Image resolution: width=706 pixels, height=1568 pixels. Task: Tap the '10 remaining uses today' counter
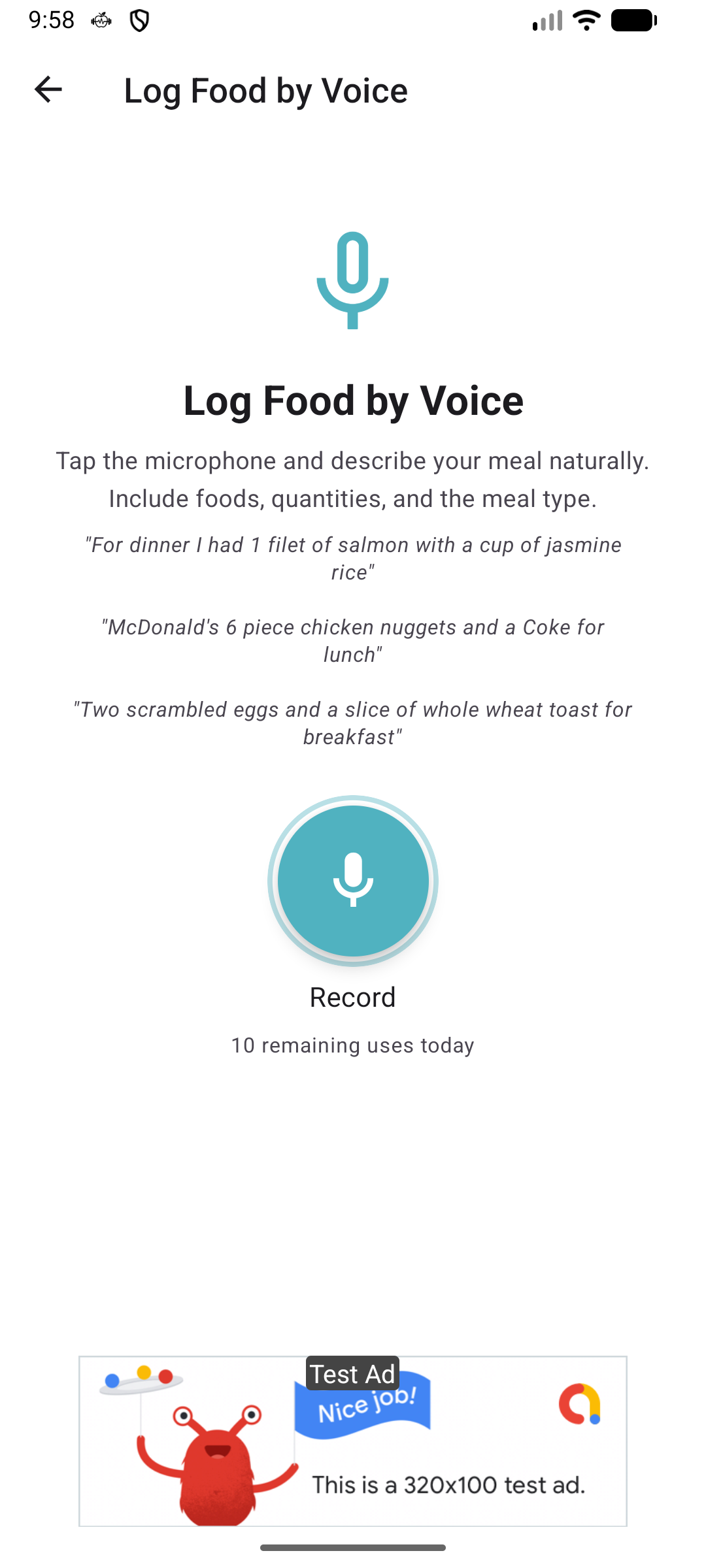point(353,1045)
